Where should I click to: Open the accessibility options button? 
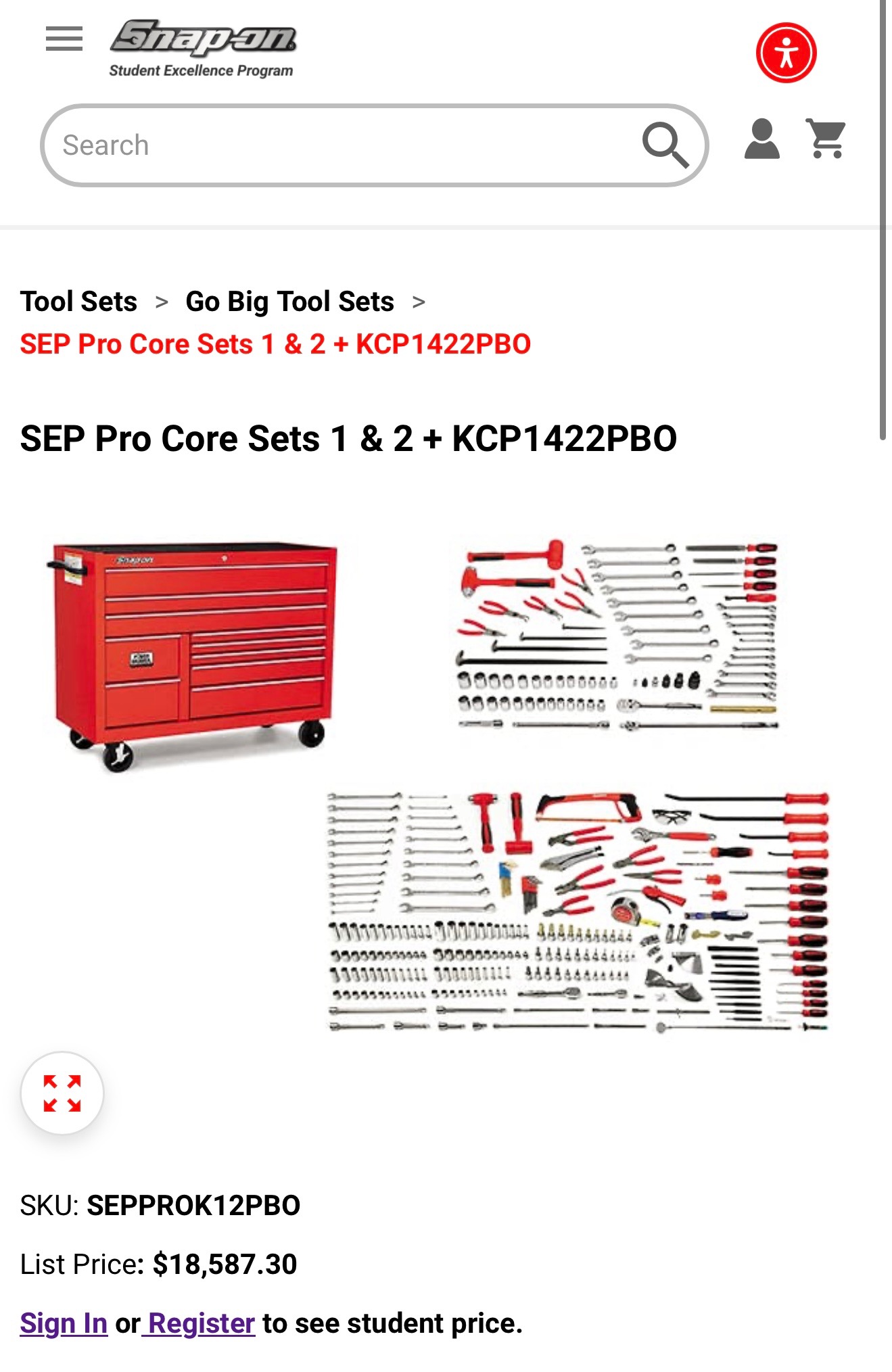coord(786,53)
